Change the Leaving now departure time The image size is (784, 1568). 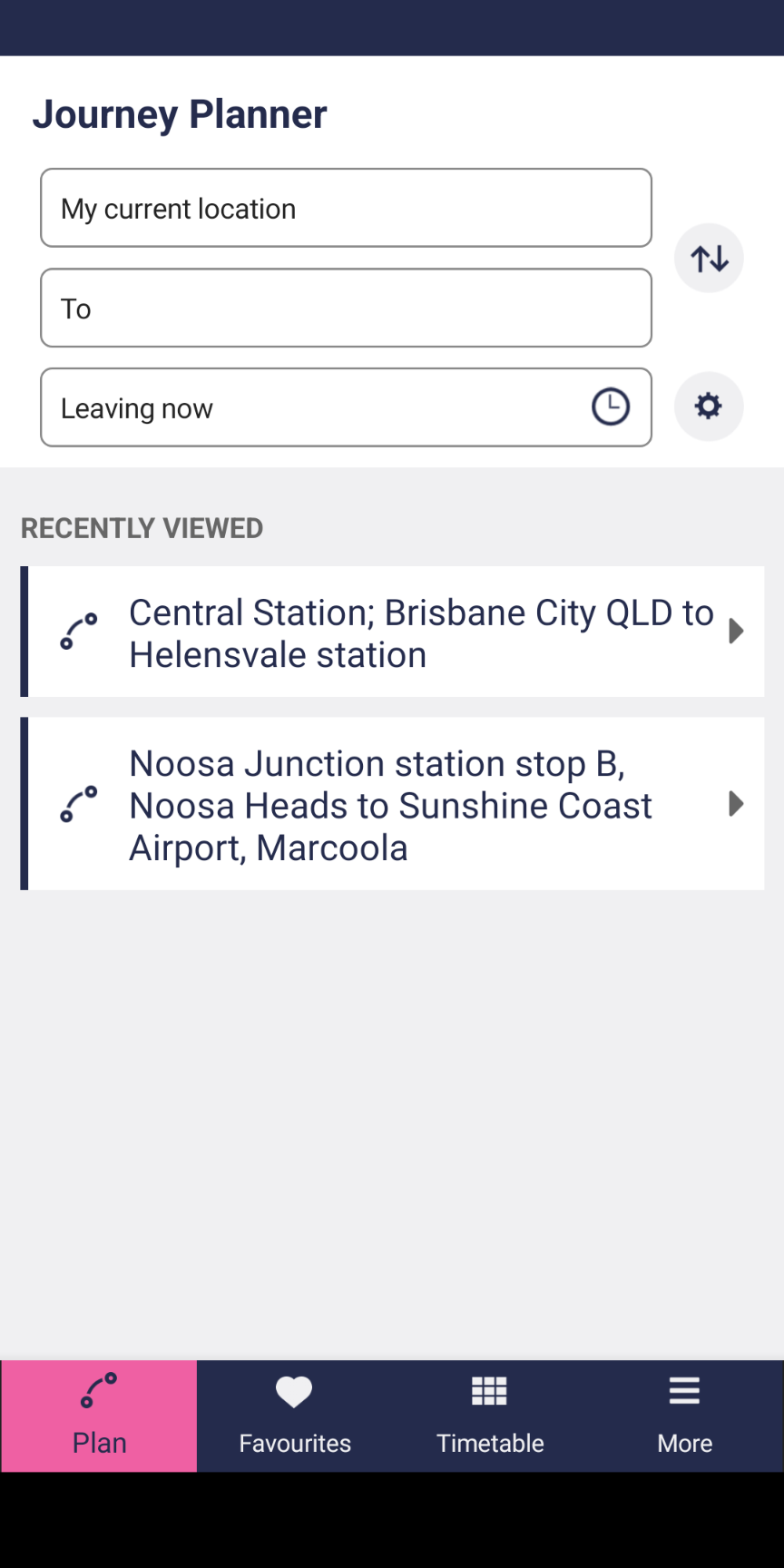coord(346,407)
